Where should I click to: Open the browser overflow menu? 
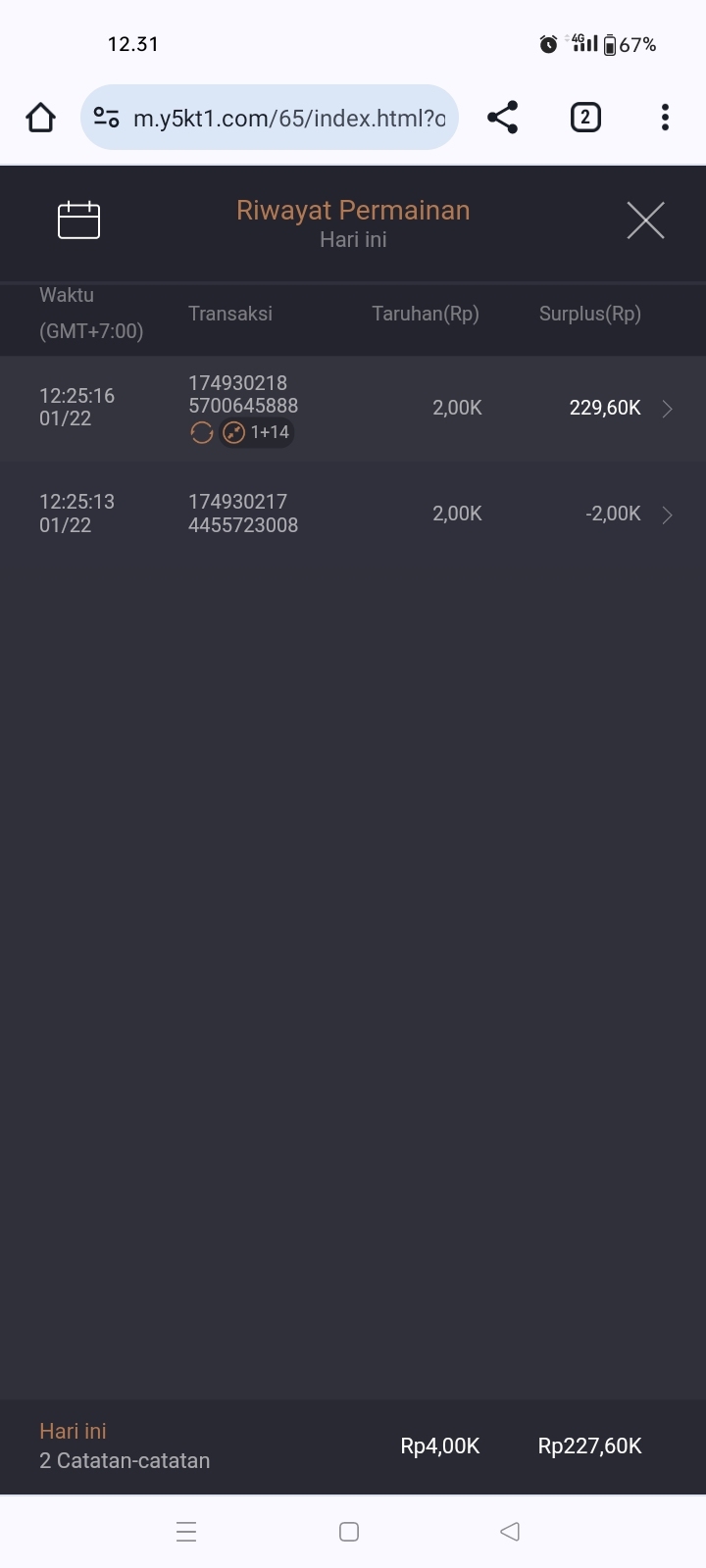(665, 118)
